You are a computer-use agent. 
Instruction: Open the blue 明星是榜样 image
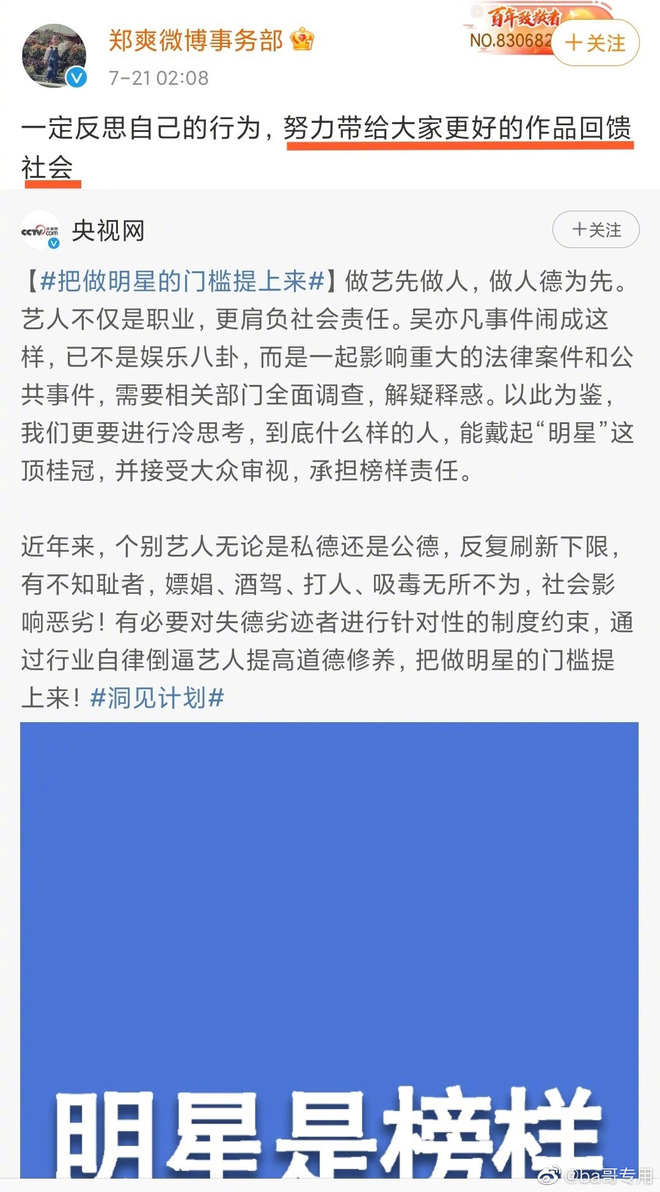point(329,950)
